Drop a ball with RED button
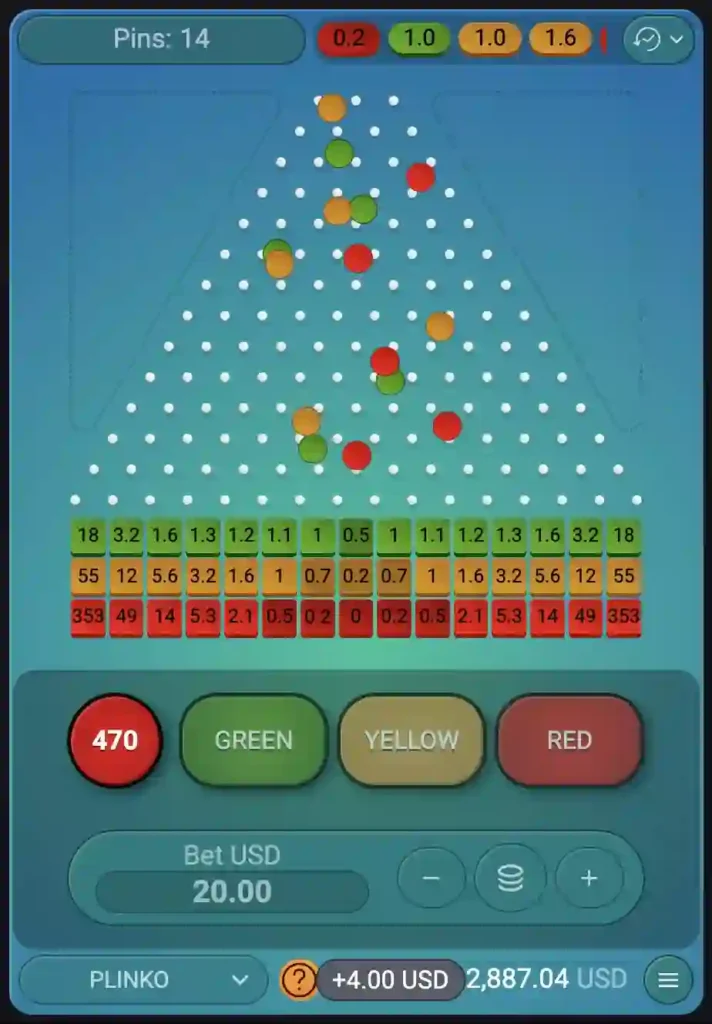 [x=569, y=740]
